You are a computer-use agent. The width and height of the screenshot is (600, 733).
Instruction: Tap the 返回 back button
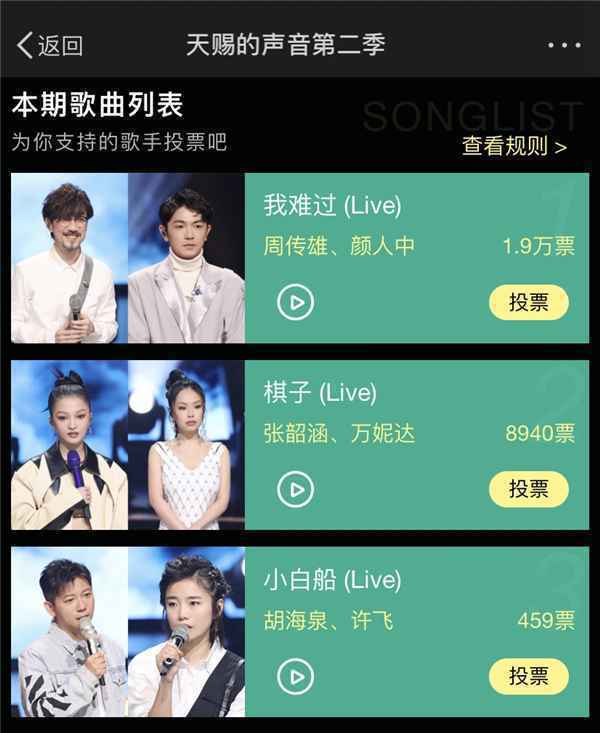50,45
